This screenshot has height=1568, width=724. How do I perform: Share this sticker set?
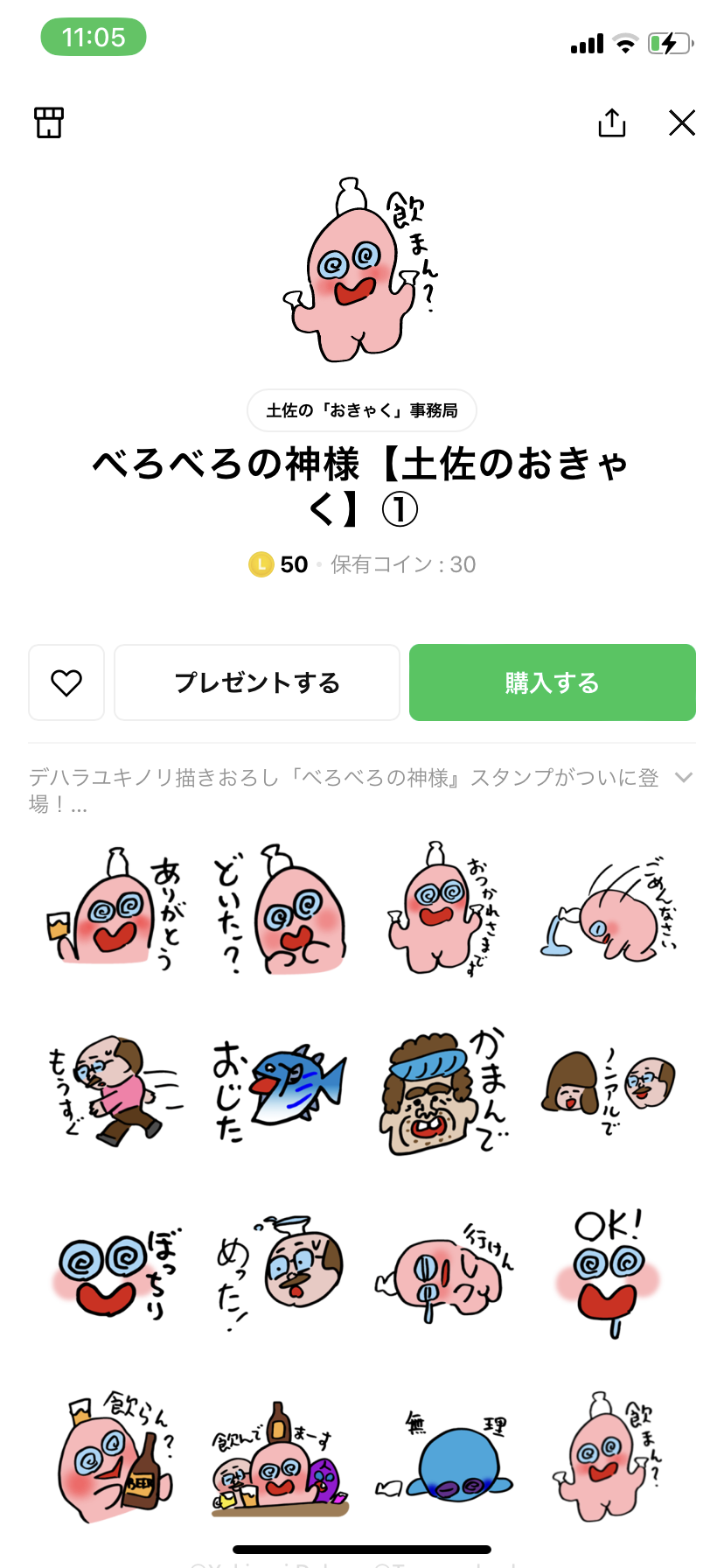click(x=612, y=122)
